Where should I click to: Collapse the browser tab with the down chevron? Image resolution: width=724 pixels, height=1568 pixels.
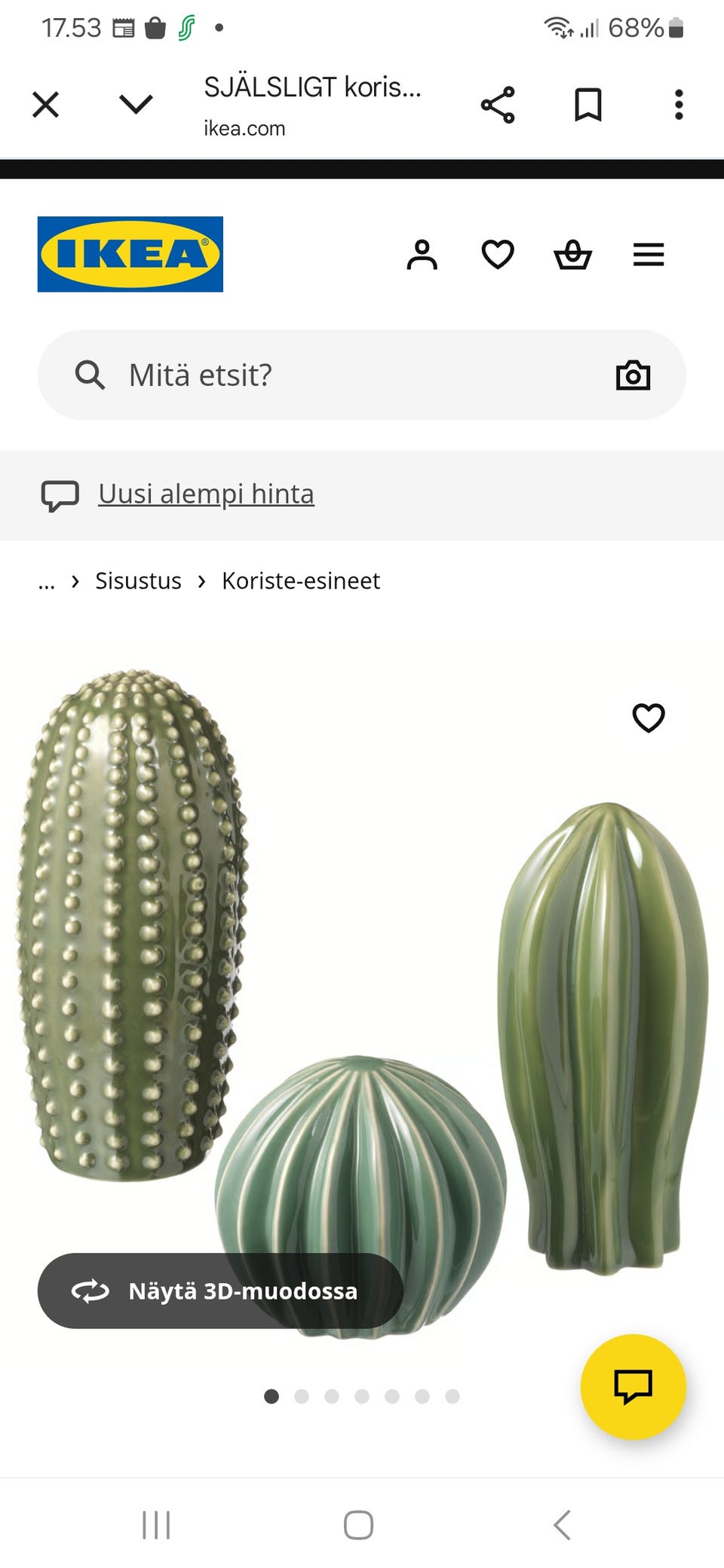[134, 104]
